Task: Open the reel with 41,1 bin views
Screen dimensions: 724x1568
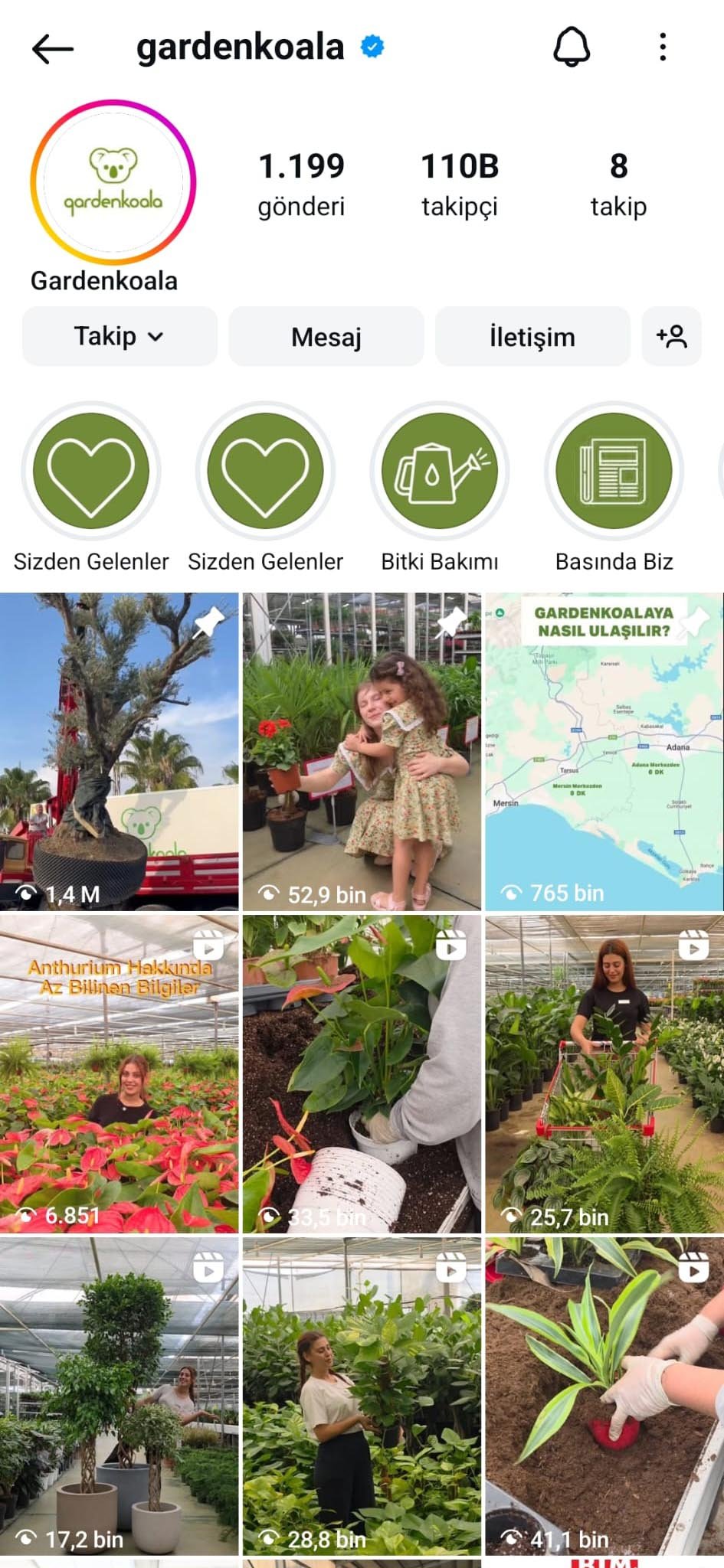Action: [x=604, y=1396]
